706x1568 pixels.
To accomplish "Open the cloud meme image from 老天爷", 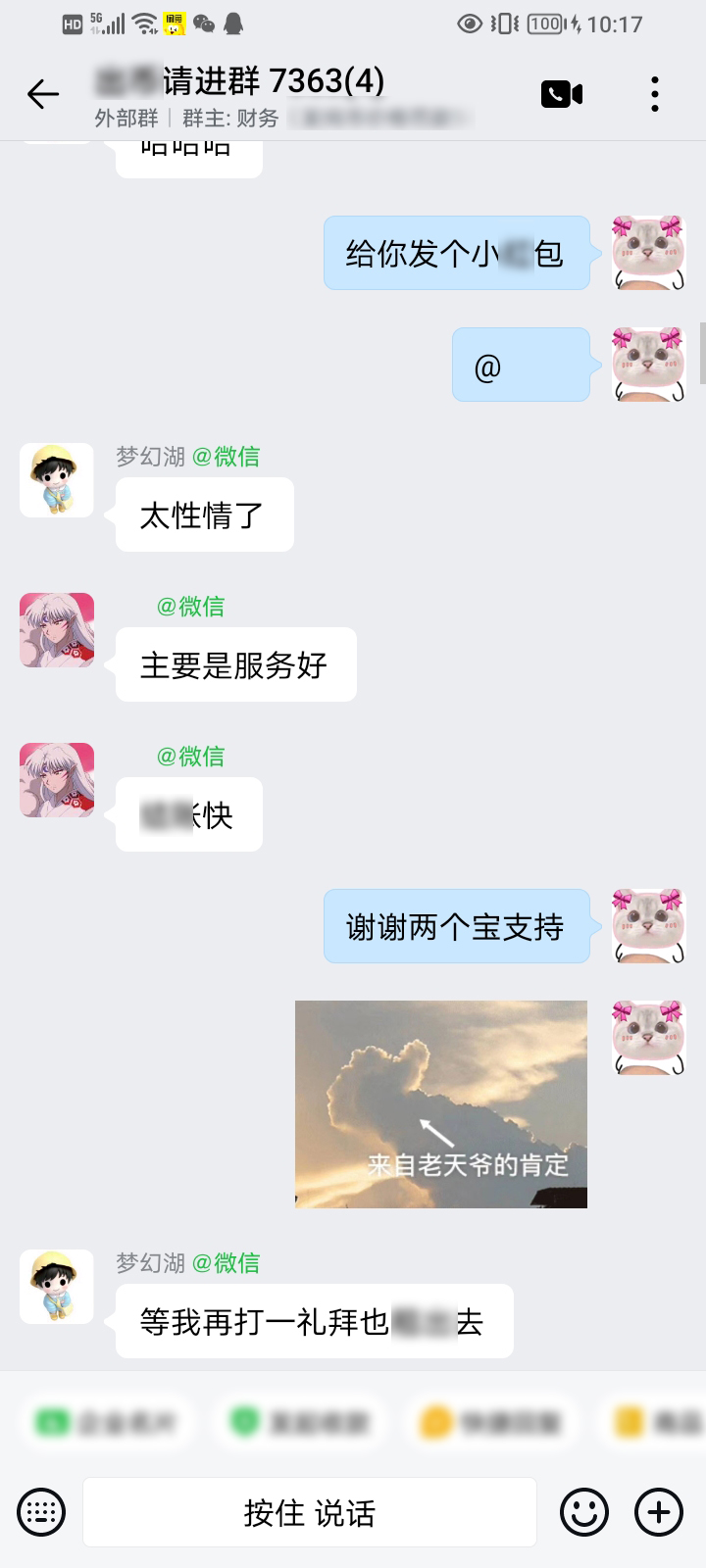I will tap(441, 1103).
